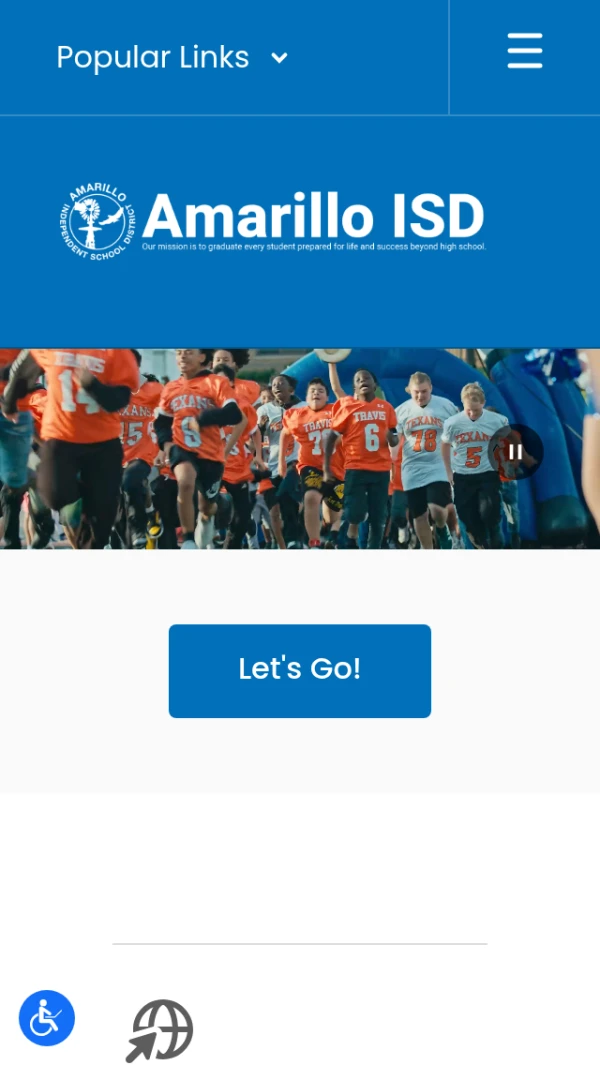
Task: Pause the homepage video
Action: (x=516, y=452)
